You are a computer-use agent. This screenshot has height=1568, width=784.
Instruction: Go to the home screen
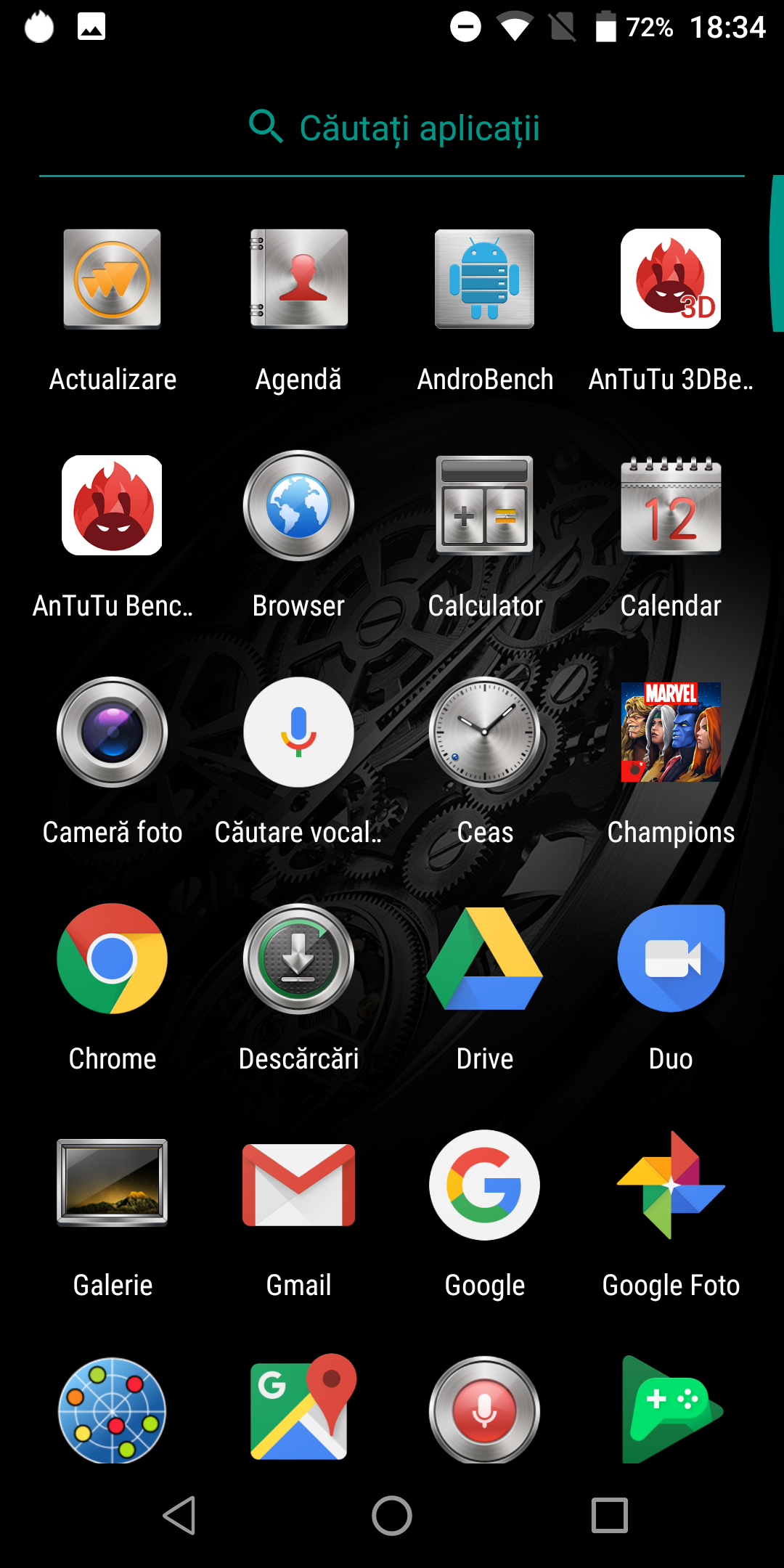pos(392,1516)
